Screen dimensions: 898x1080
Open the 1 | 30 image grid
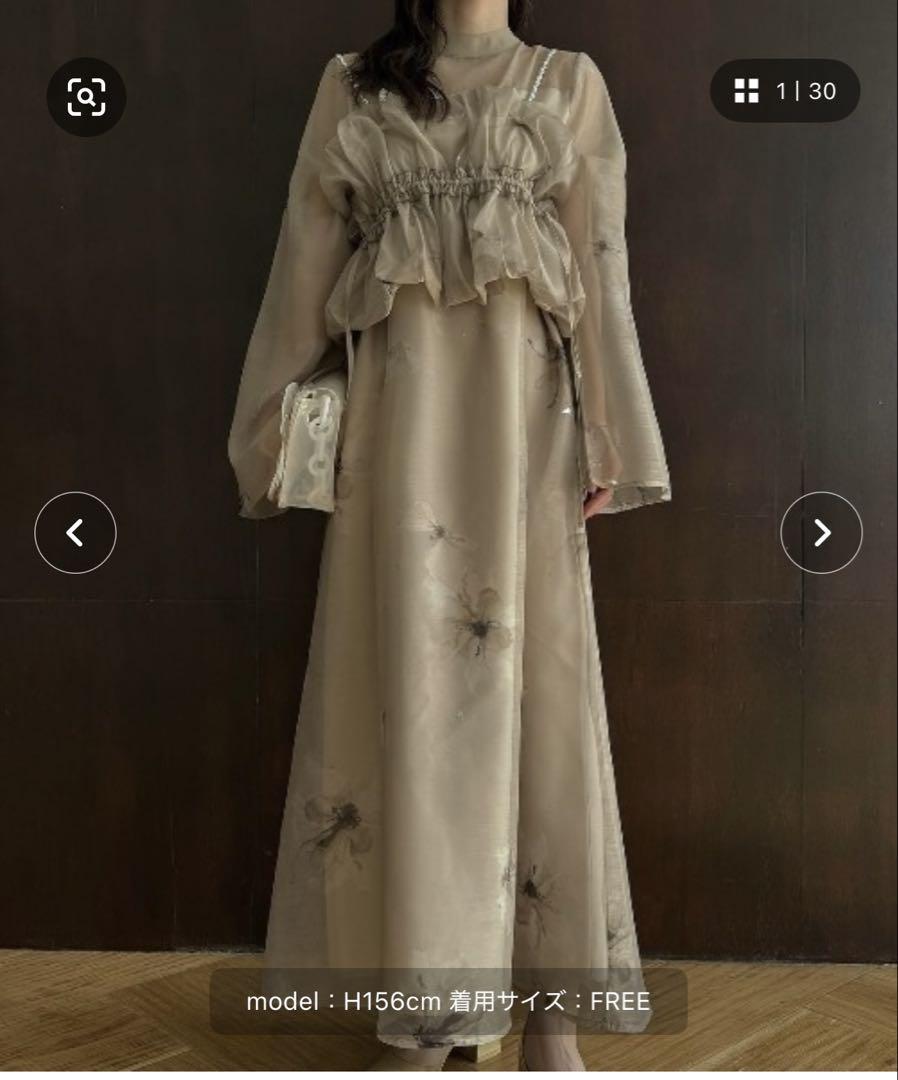click(x=785, y=91)
